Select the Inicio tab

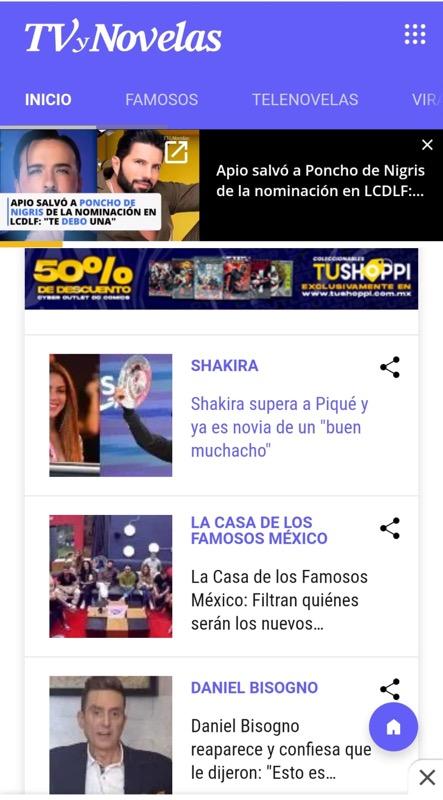(x=48, y=99)
